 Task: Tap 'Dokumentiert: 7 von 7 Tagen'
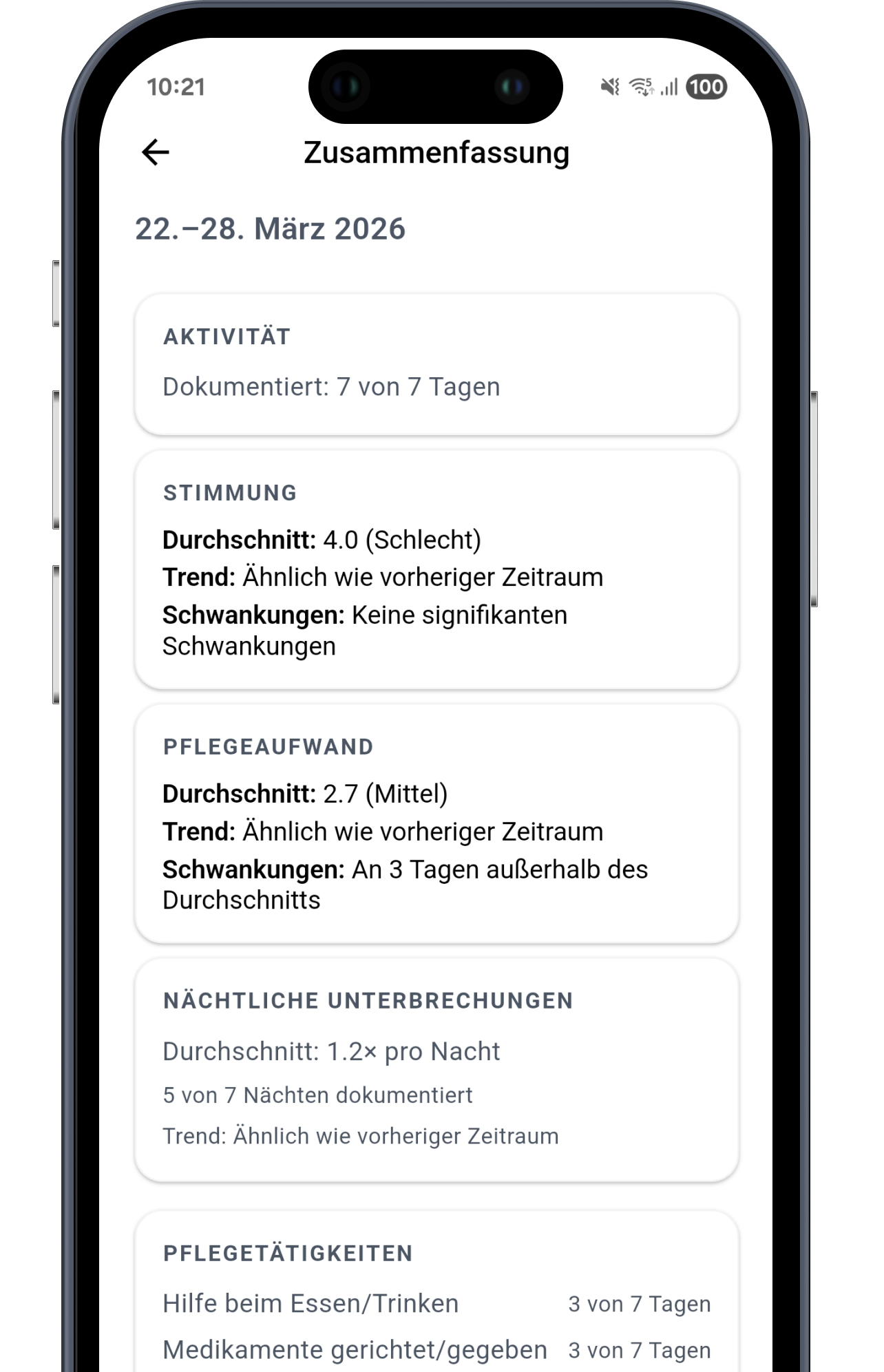[x=331, y=387]
